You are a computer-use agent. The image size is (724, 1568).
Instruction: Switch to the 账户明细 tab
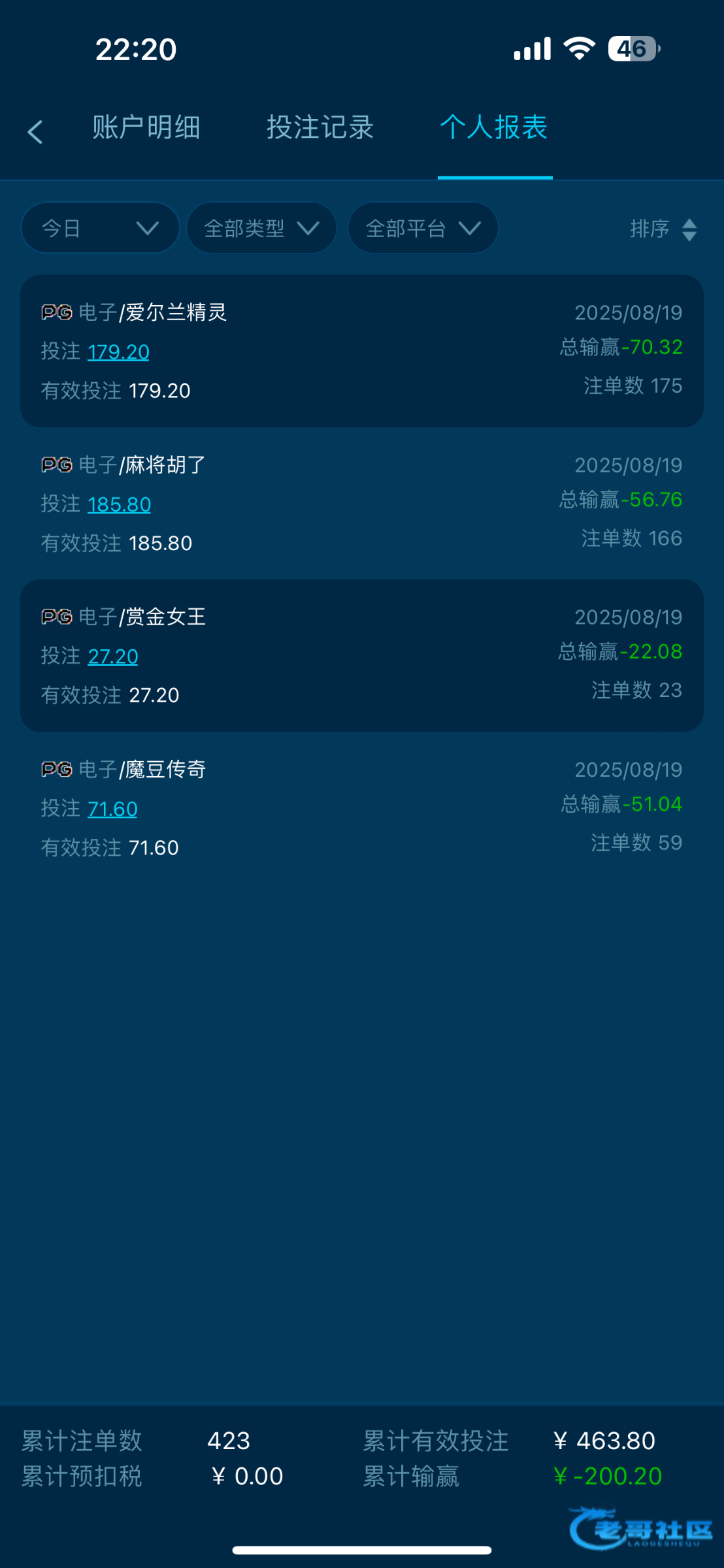[146, 127]
